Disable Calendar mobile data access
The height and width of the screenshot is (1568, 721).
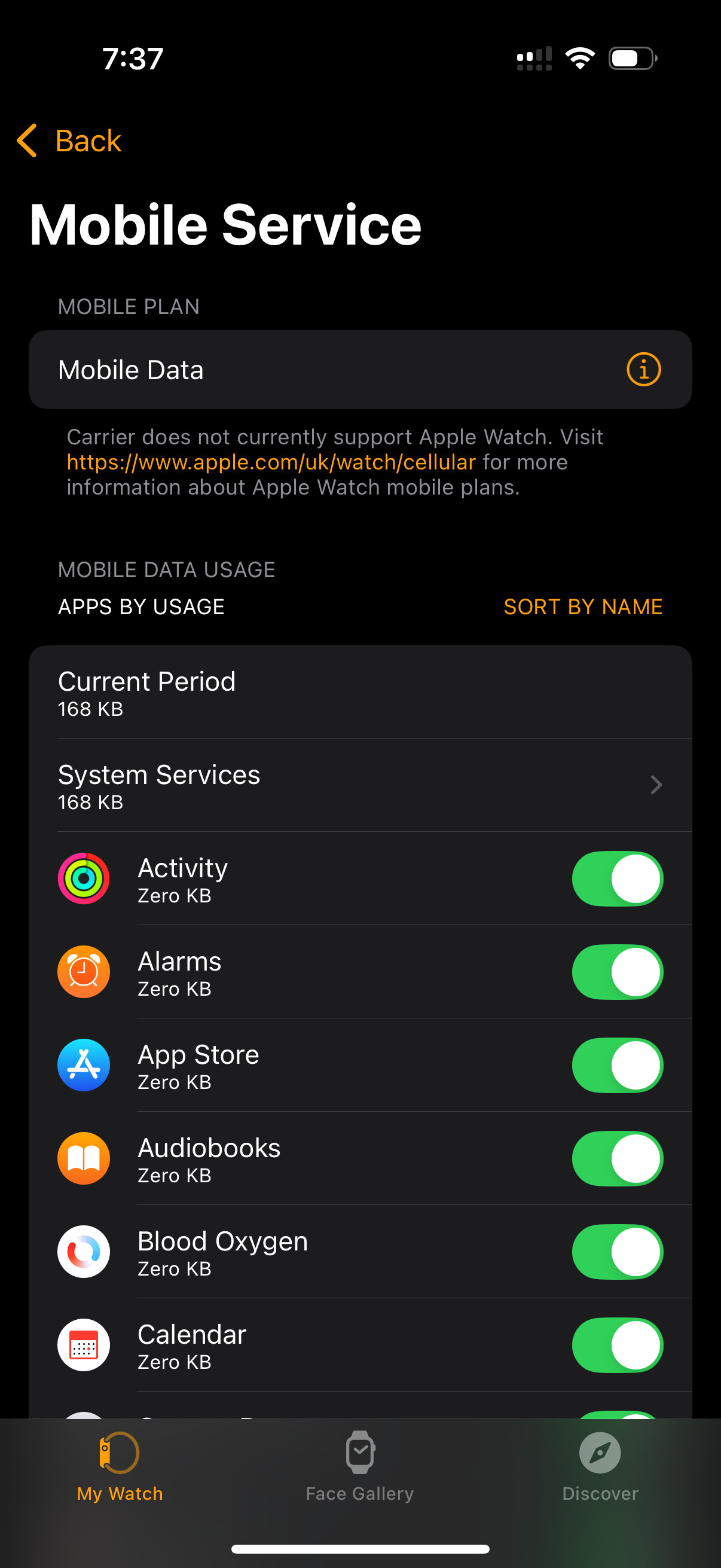pyautogui.click(x=617, y=1344)
